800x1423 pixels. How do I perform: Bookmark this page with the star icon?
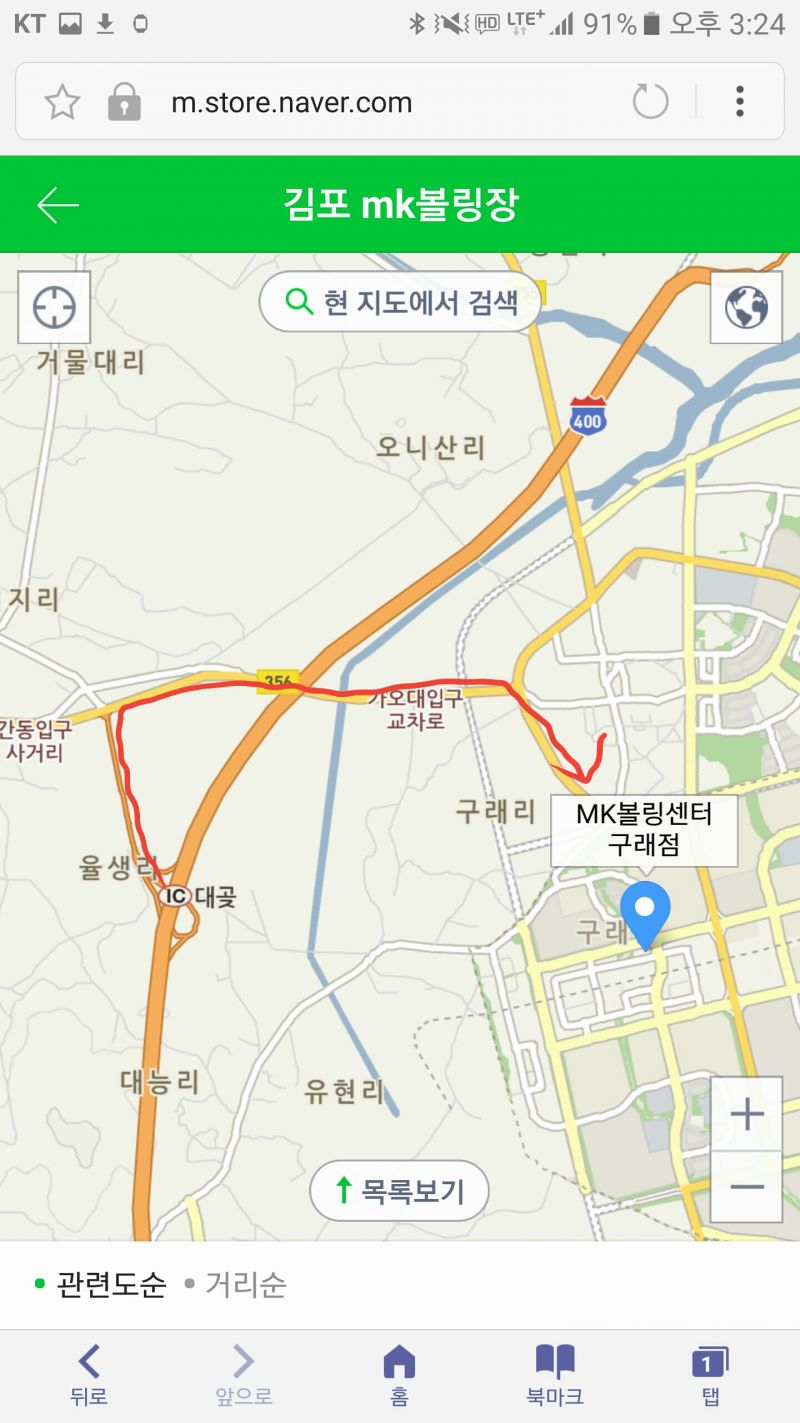tap(62, 102)
